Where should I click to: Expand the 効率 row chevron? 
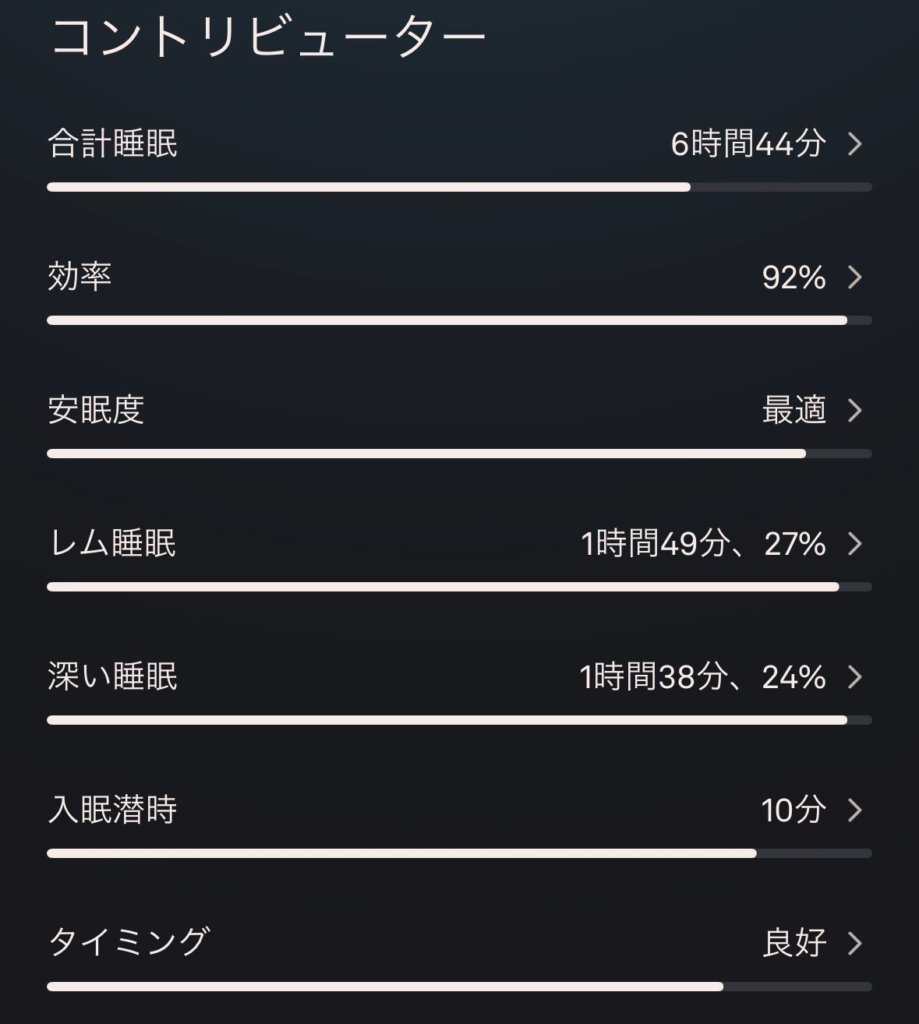[x=855, y=278]
